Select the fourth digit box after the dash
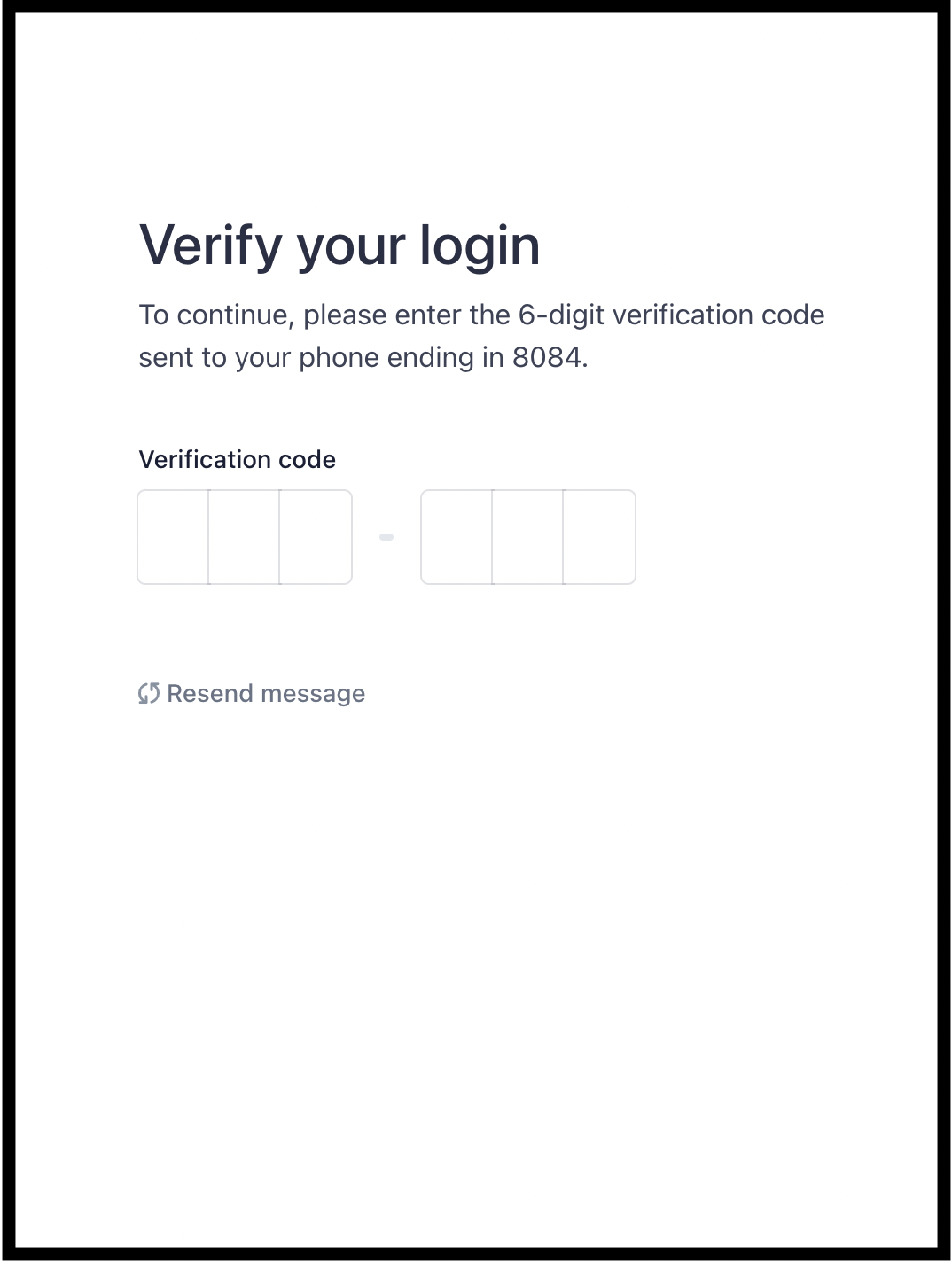This screenshot has height=1262, width=952. (457, 537)
